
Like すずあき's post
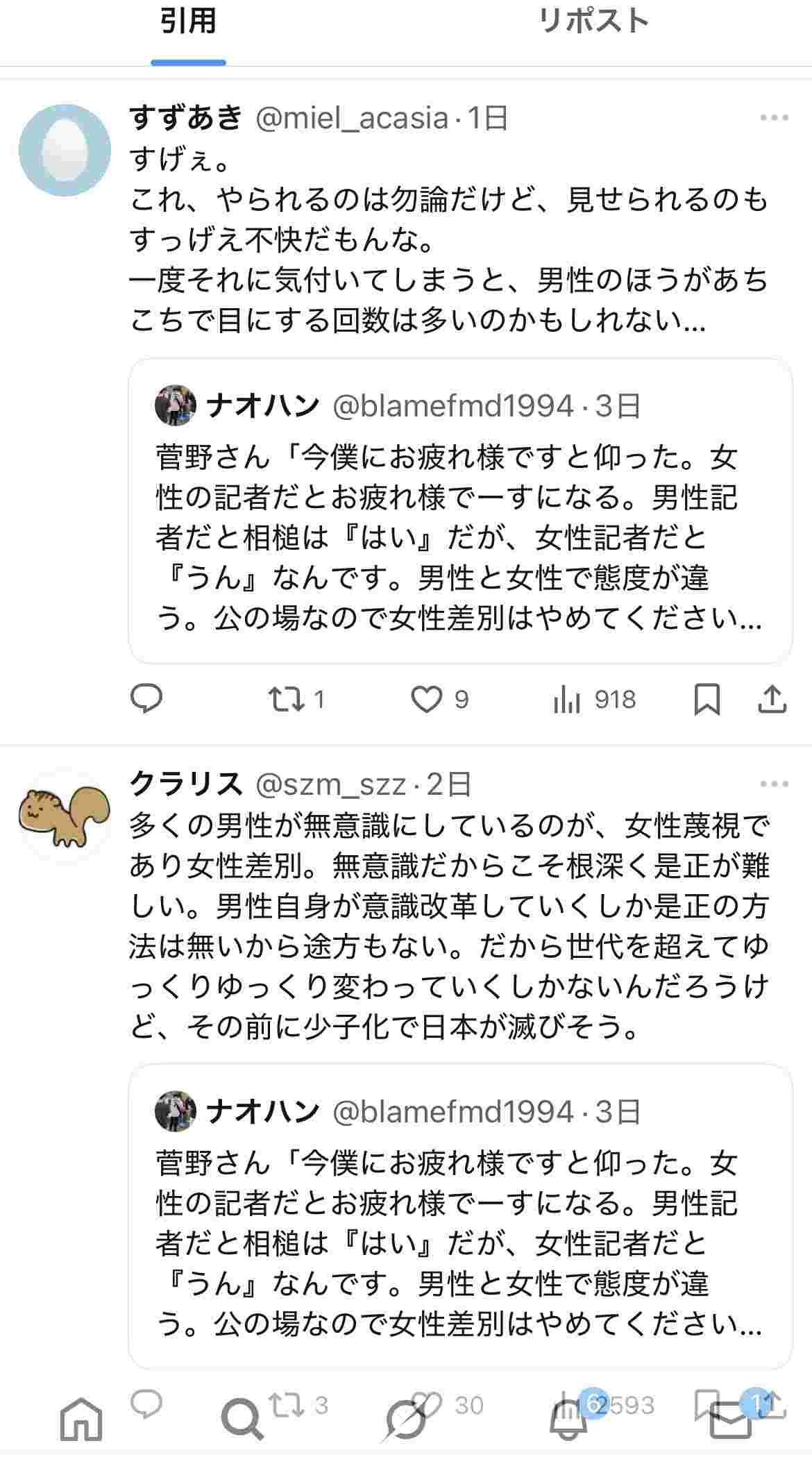click(426, 699)
